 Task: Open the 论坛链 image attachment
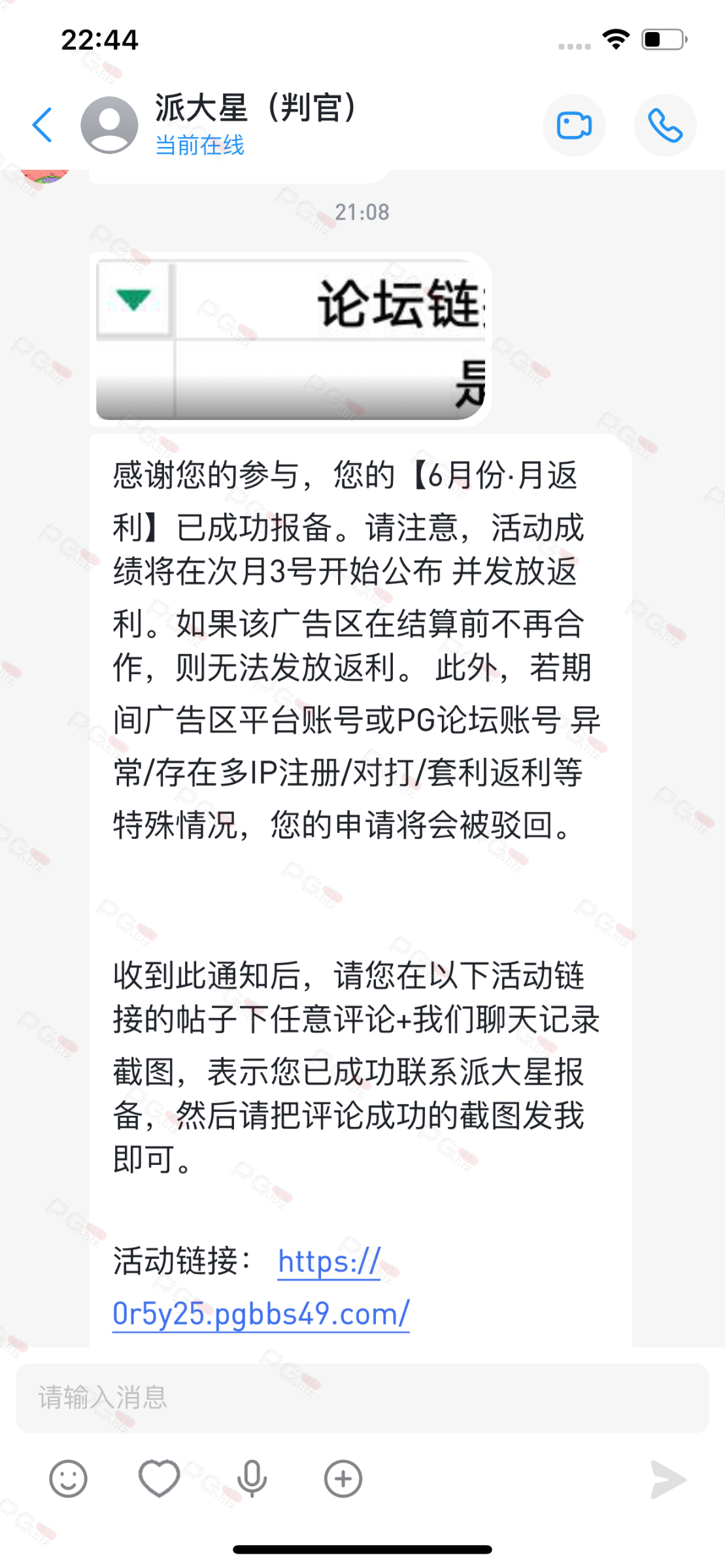[x=291, y=339]
